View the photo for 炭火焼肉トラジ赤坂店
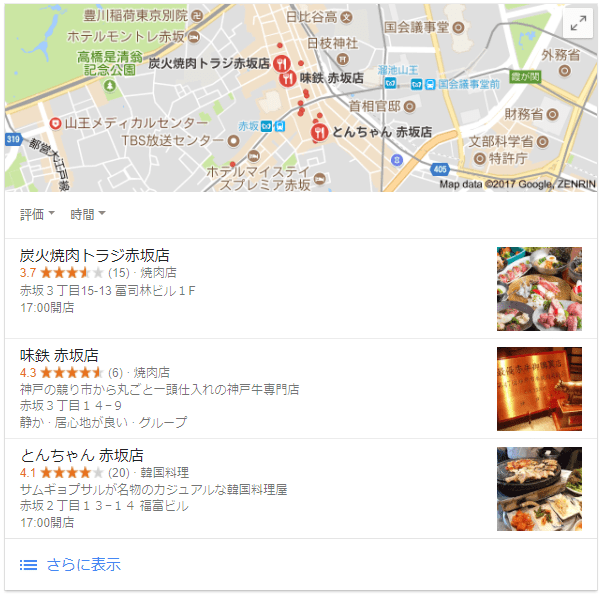 539,289
